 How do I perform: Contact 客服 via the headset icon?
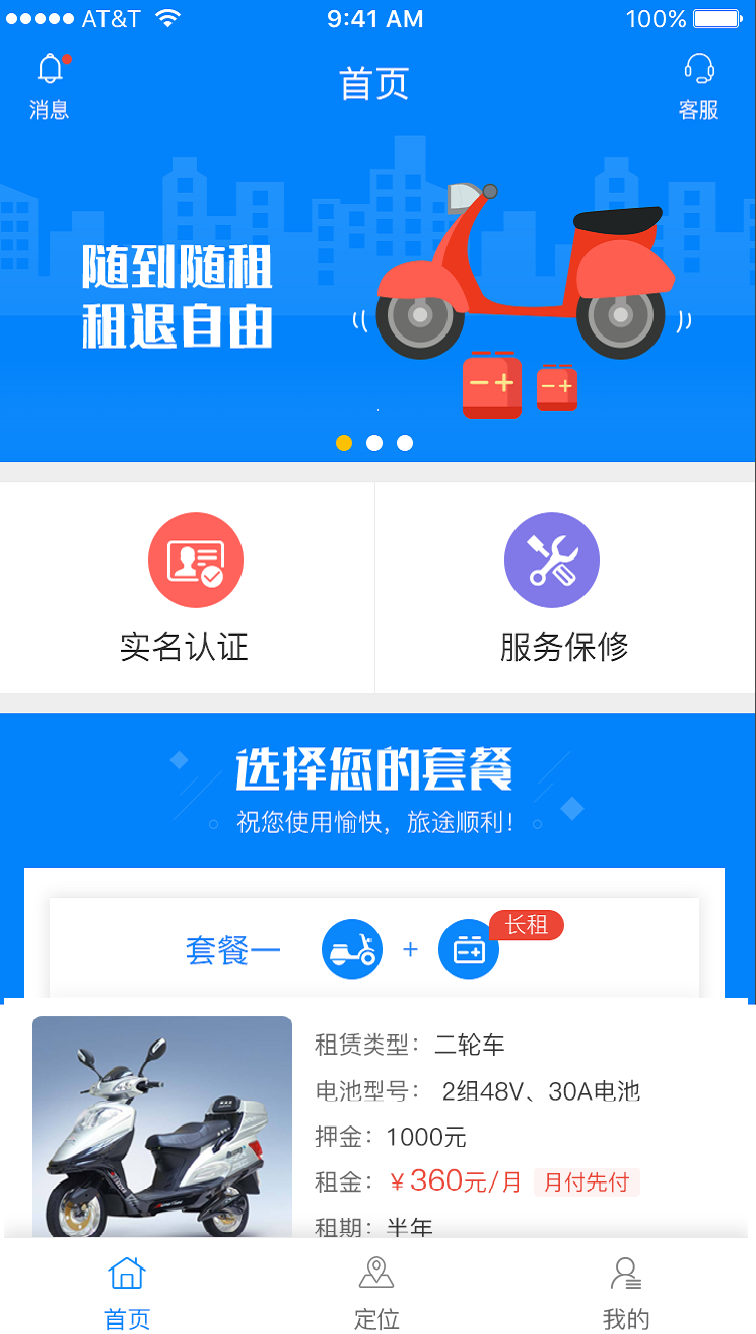[699, 69]
